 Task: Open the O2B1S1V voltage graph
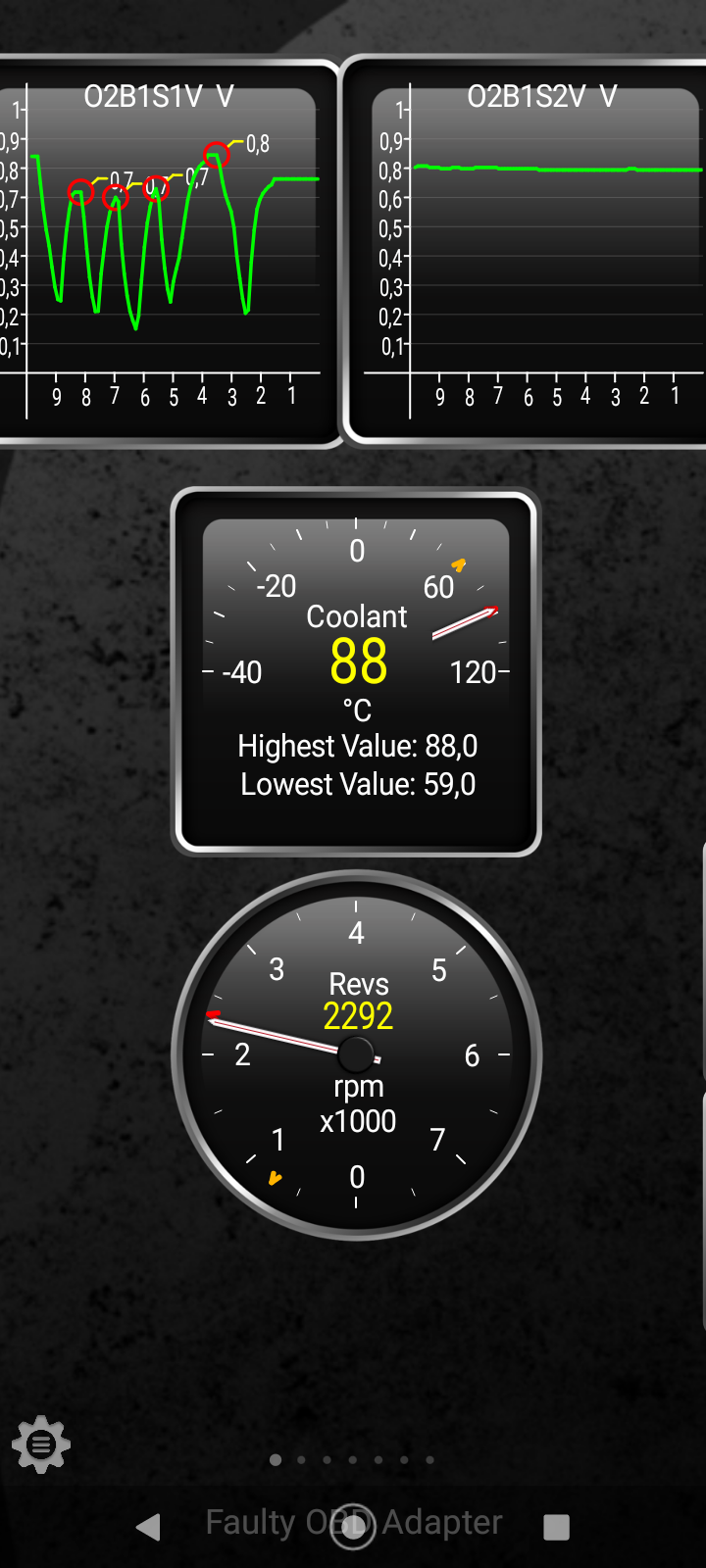point(167,250)
